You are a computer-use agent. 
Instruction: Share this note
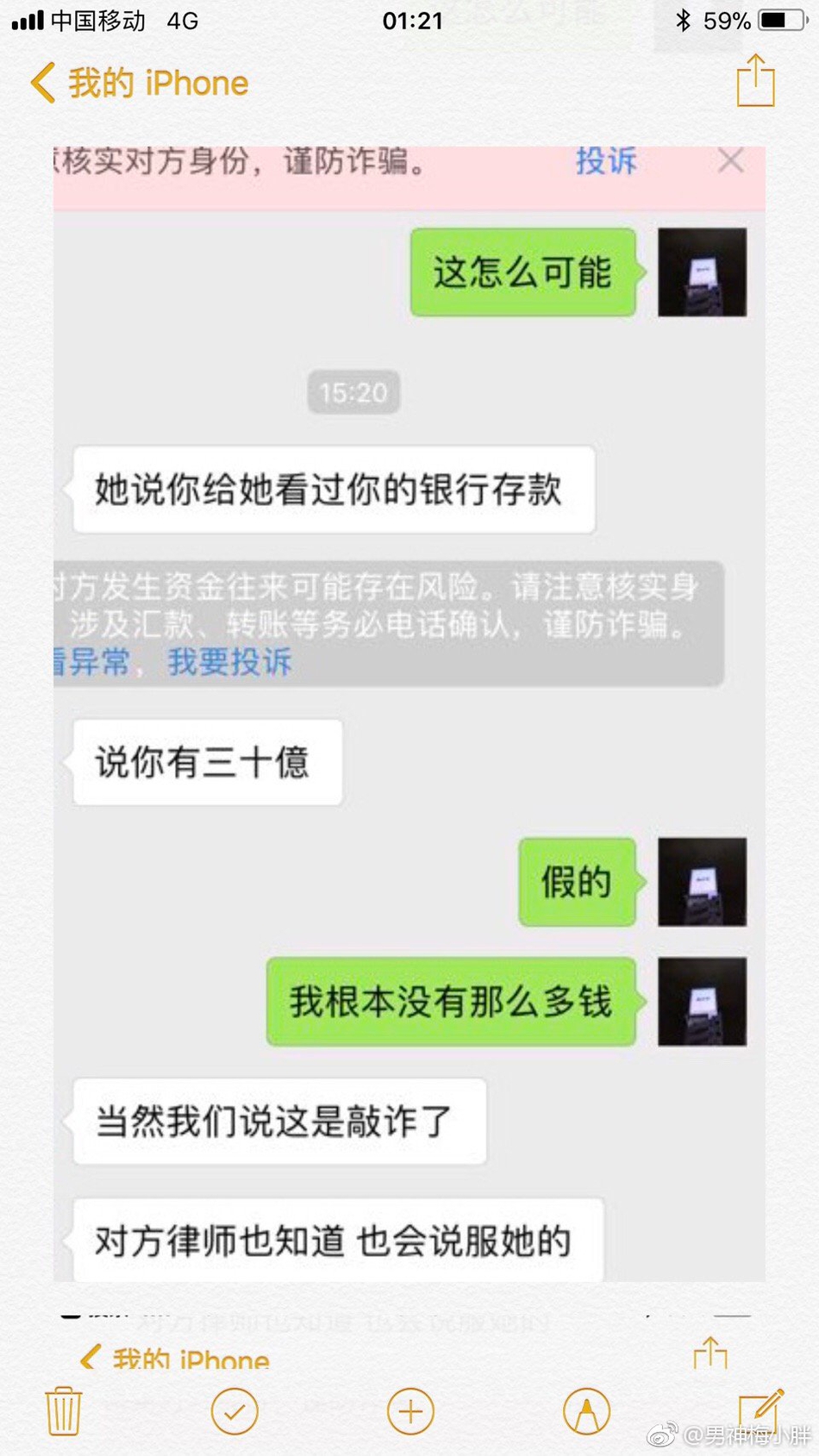[x=755, y=81]
